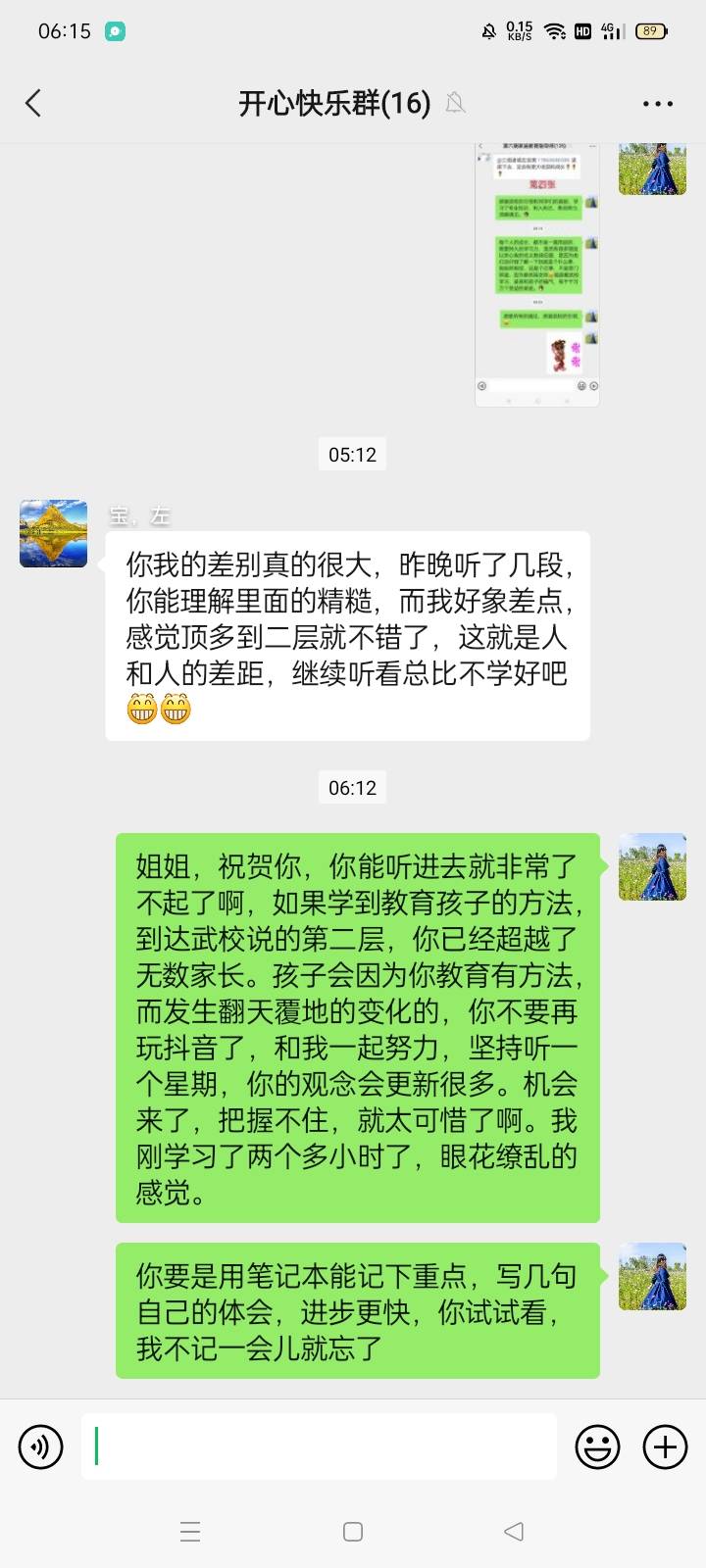Open the WeChat floating notification icon
The image size is (706, 1568).
tap(118, 32)
